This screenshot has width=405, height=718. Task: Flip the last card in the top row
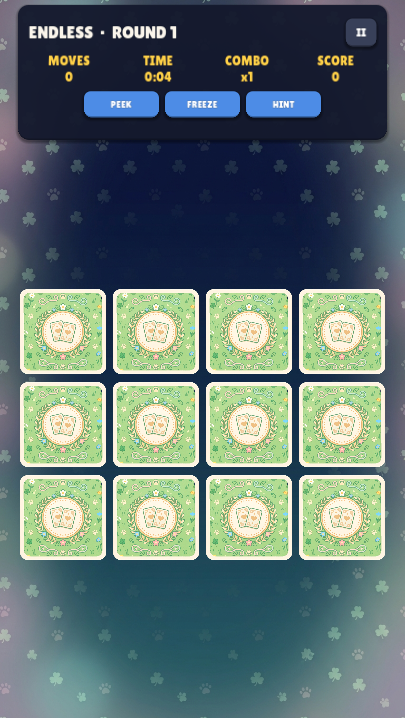click(x=342, y=332)
